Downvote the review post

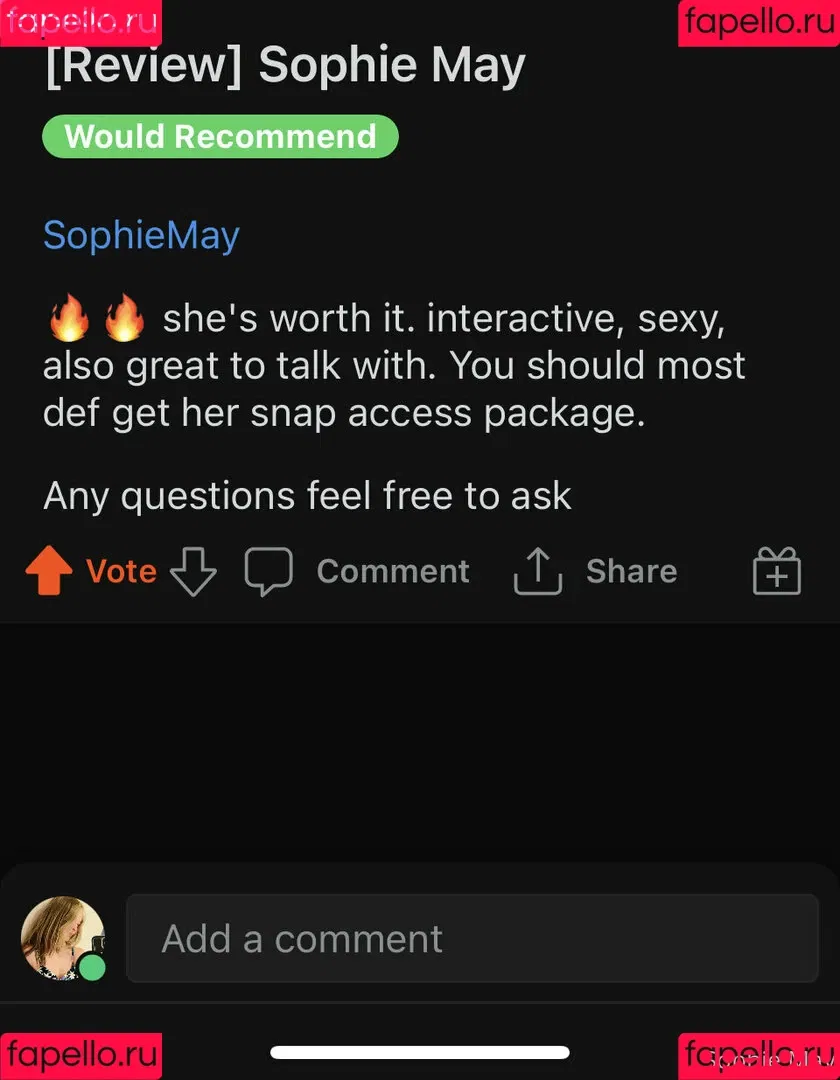point(193,571)
